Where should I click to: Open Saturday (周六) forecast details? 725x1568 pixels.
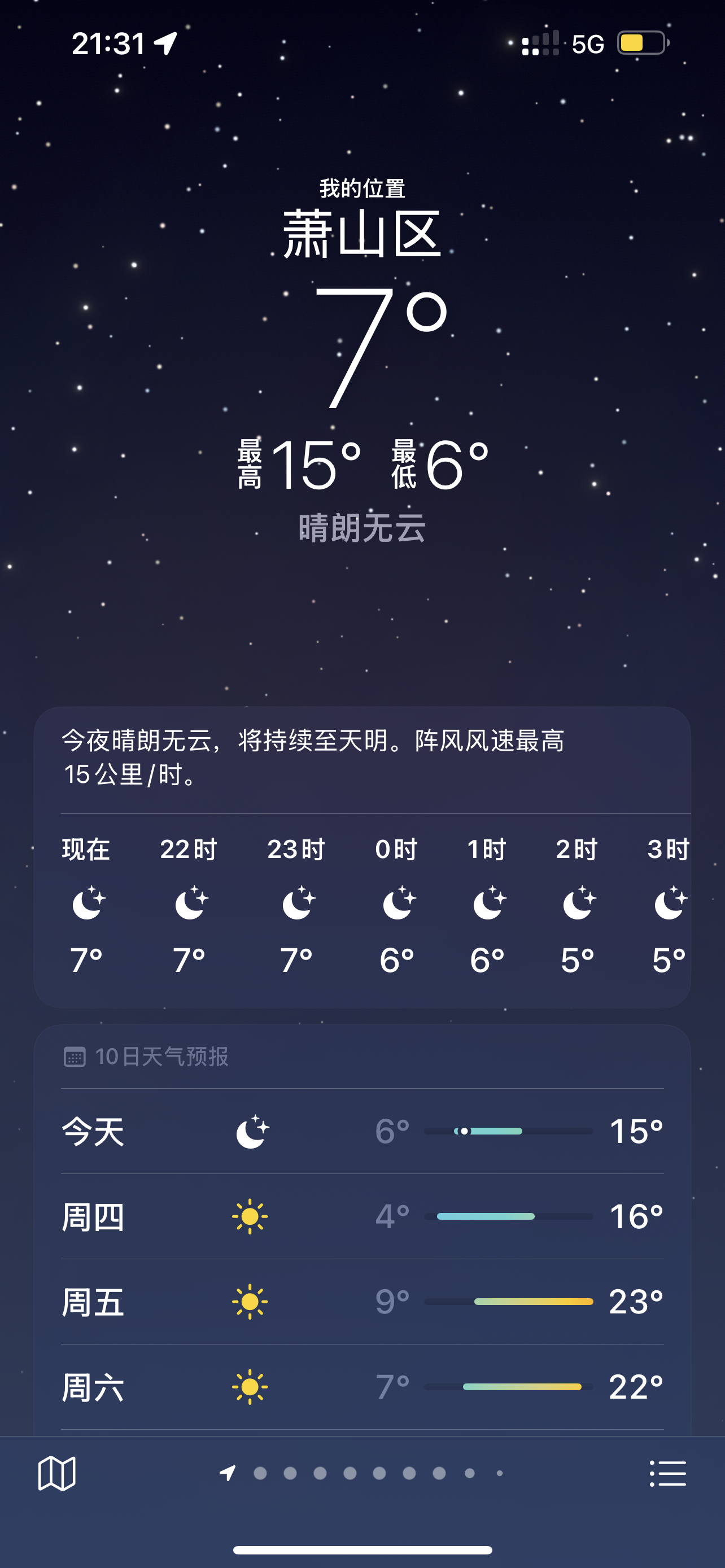362,1387
